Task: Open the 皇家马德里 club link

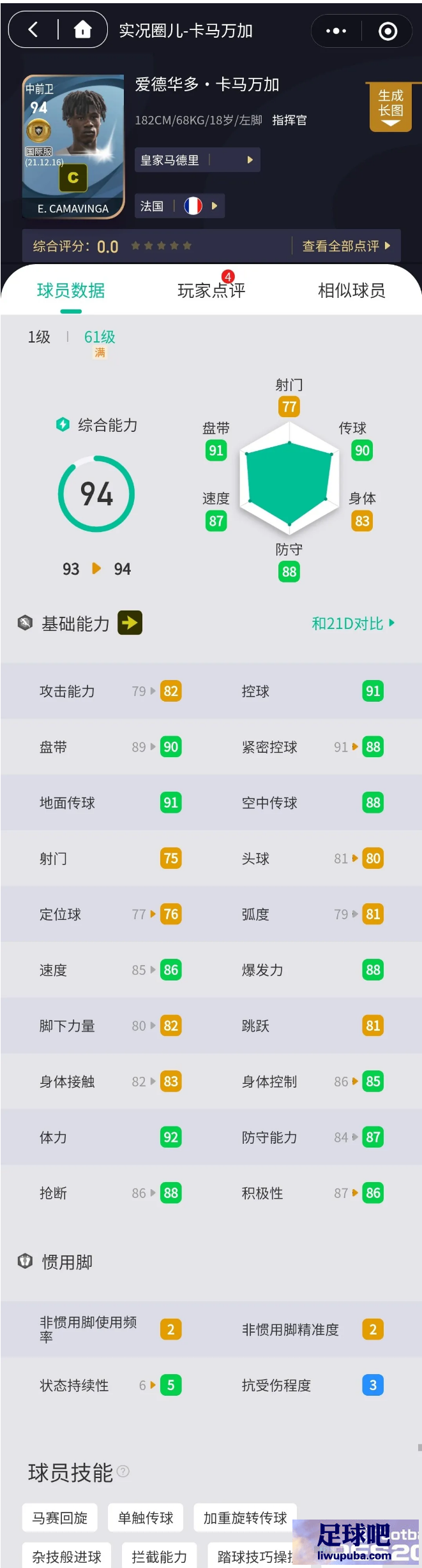Action: point(197,160)
